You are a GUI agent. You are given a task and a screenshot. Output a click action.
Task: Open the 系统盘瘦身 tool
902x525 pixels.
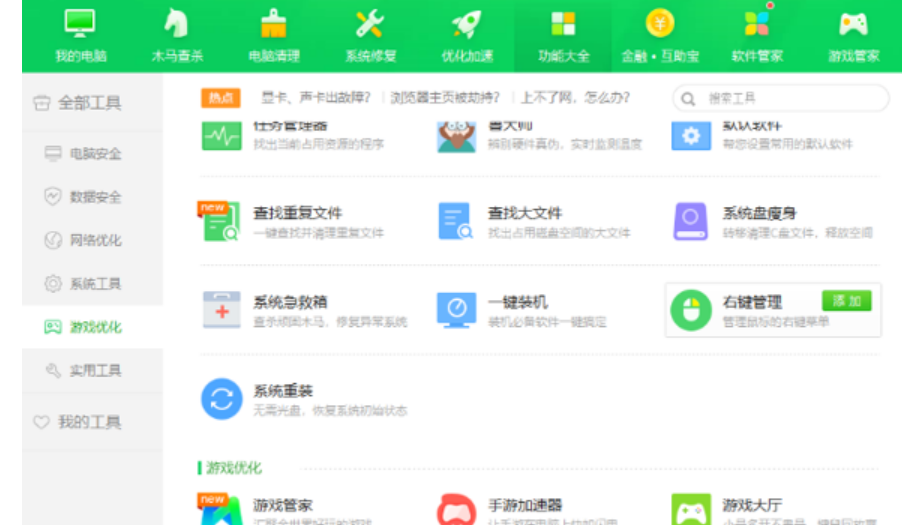(759, 213)
